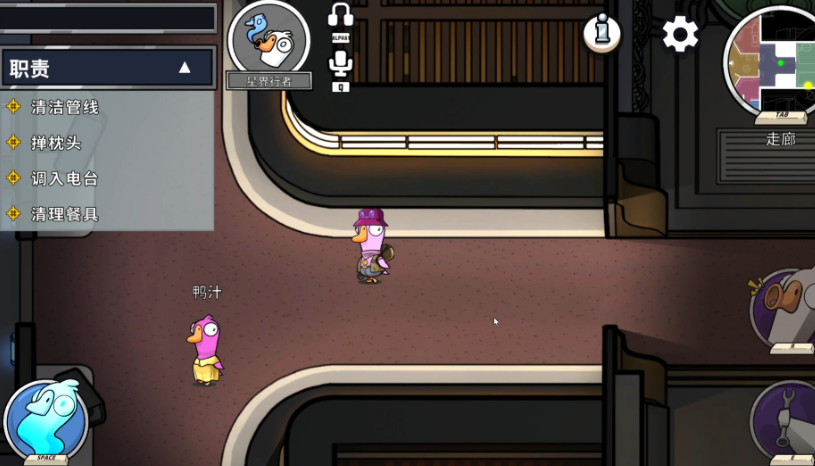This screenshot has width=815, height=466.
Task: Select the 掸枕头 task
Action: coord(56,143)
